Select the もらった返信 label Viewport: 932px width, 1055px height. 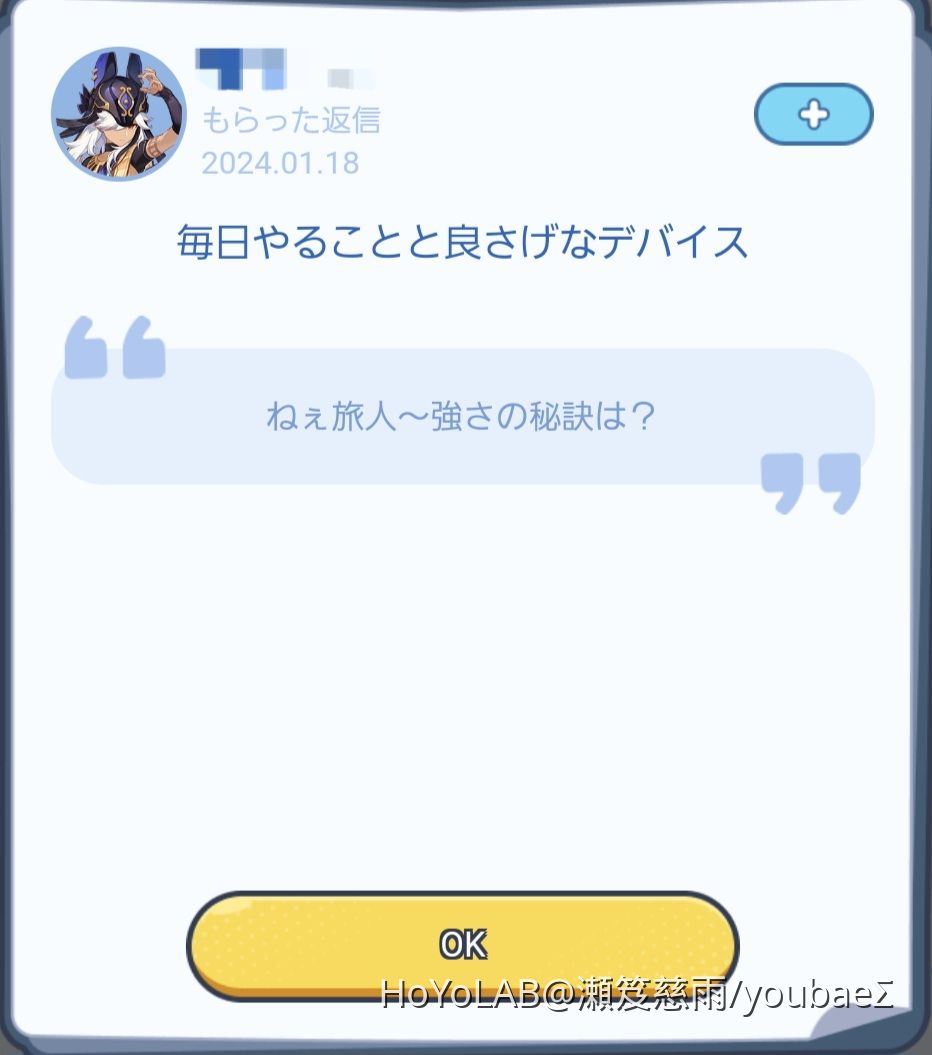[293, 120]
